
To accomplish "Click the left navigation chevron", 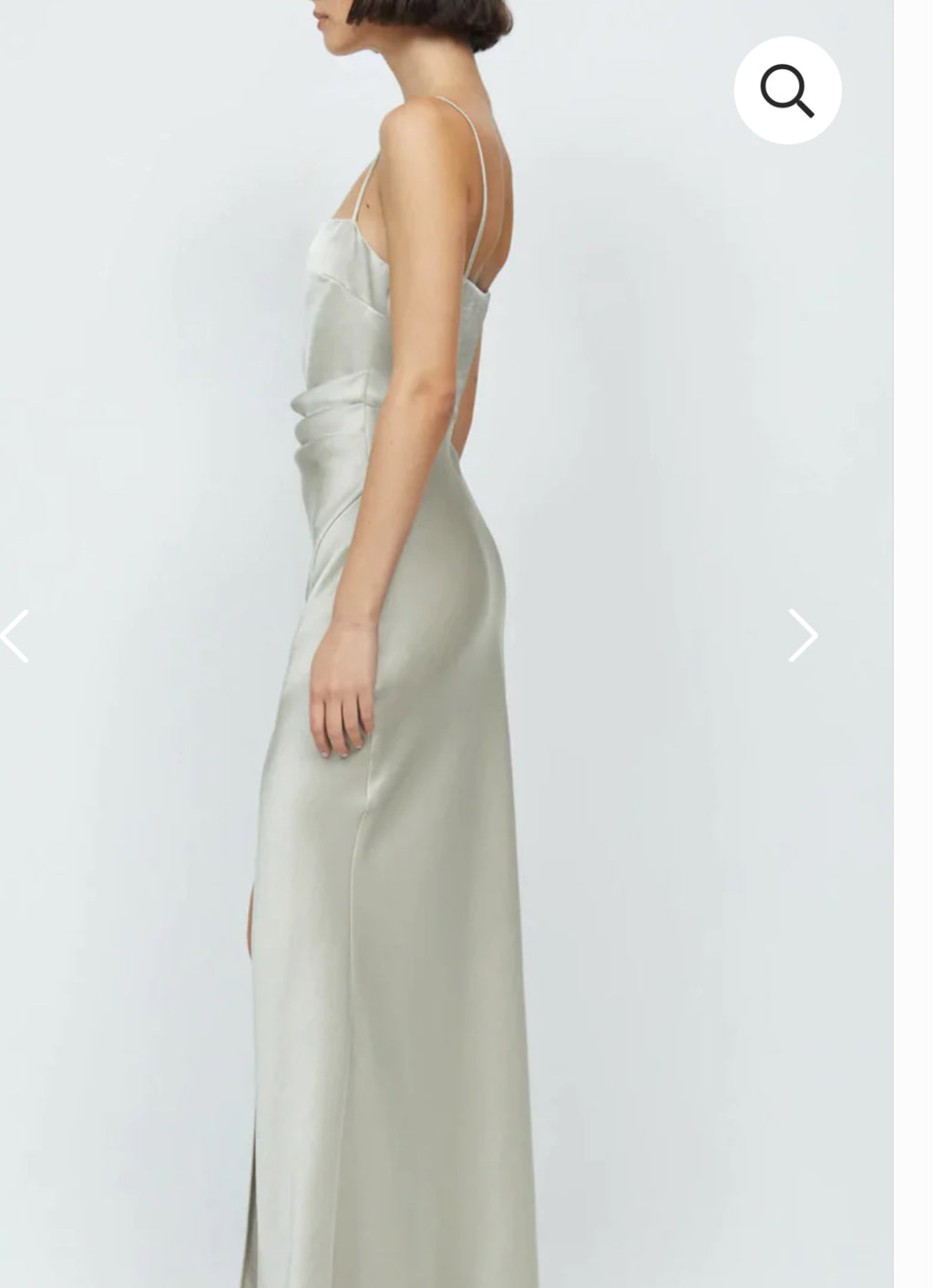I will [11, 635].
